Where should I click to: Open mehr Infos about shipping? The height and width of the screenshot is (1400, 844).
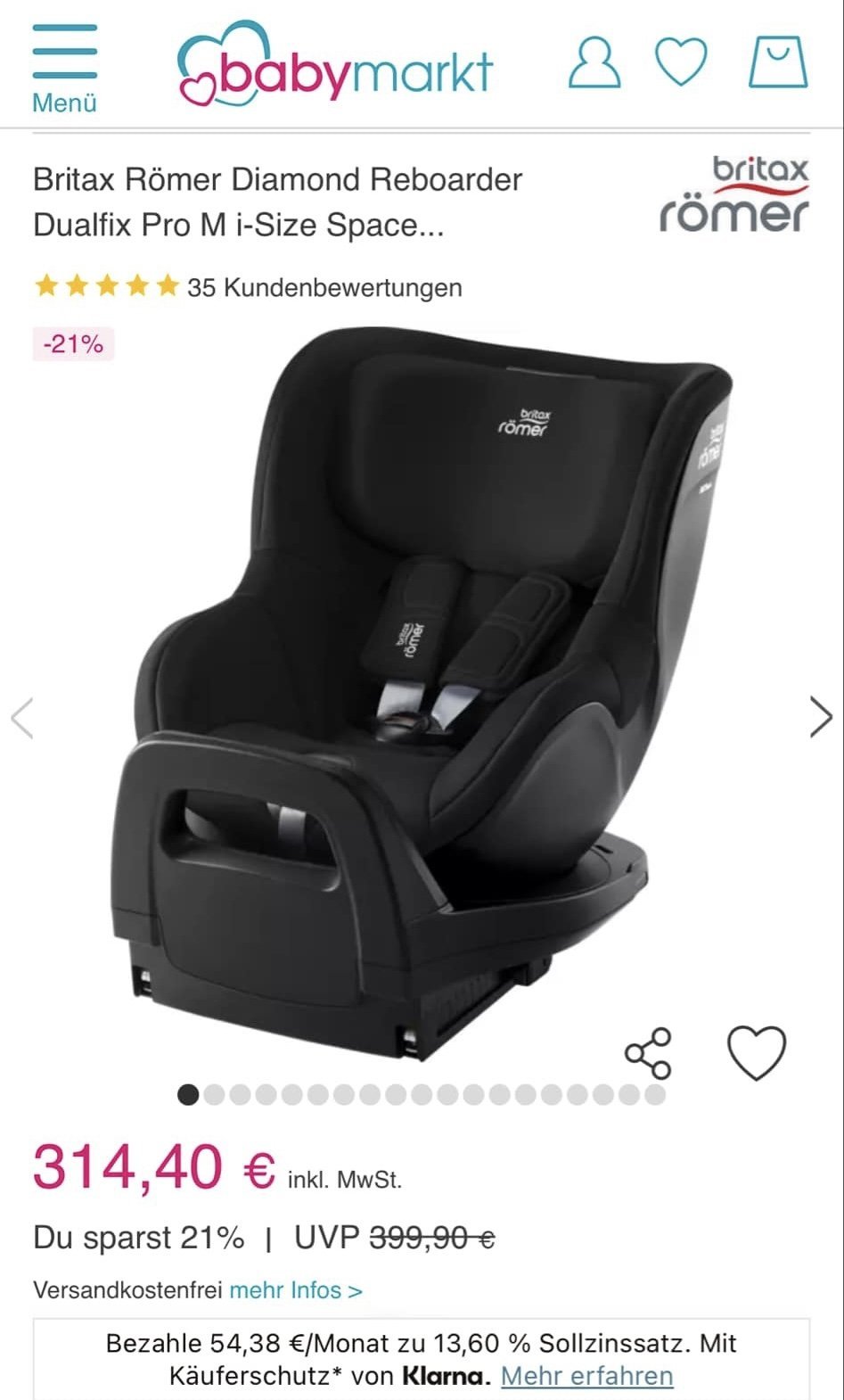point(296,1290)
